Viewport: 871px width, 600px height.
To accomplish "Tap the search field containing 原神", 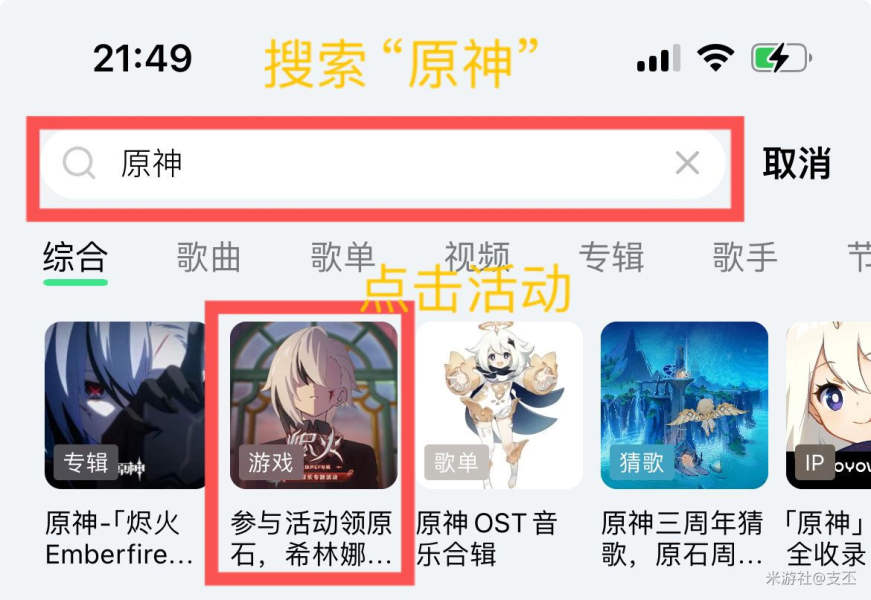I will 380,164.
